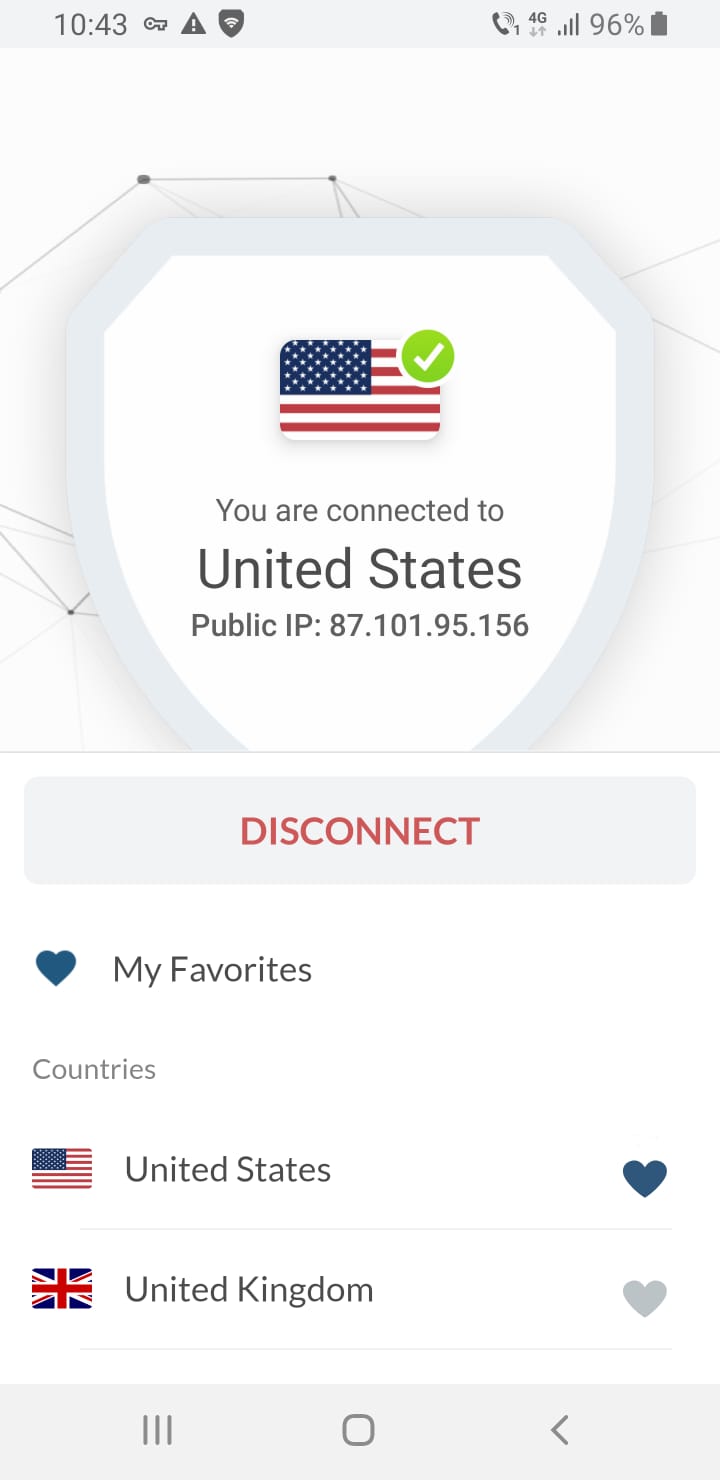Open My Favorites list
720x1480 pixels.
click(212, 969)
